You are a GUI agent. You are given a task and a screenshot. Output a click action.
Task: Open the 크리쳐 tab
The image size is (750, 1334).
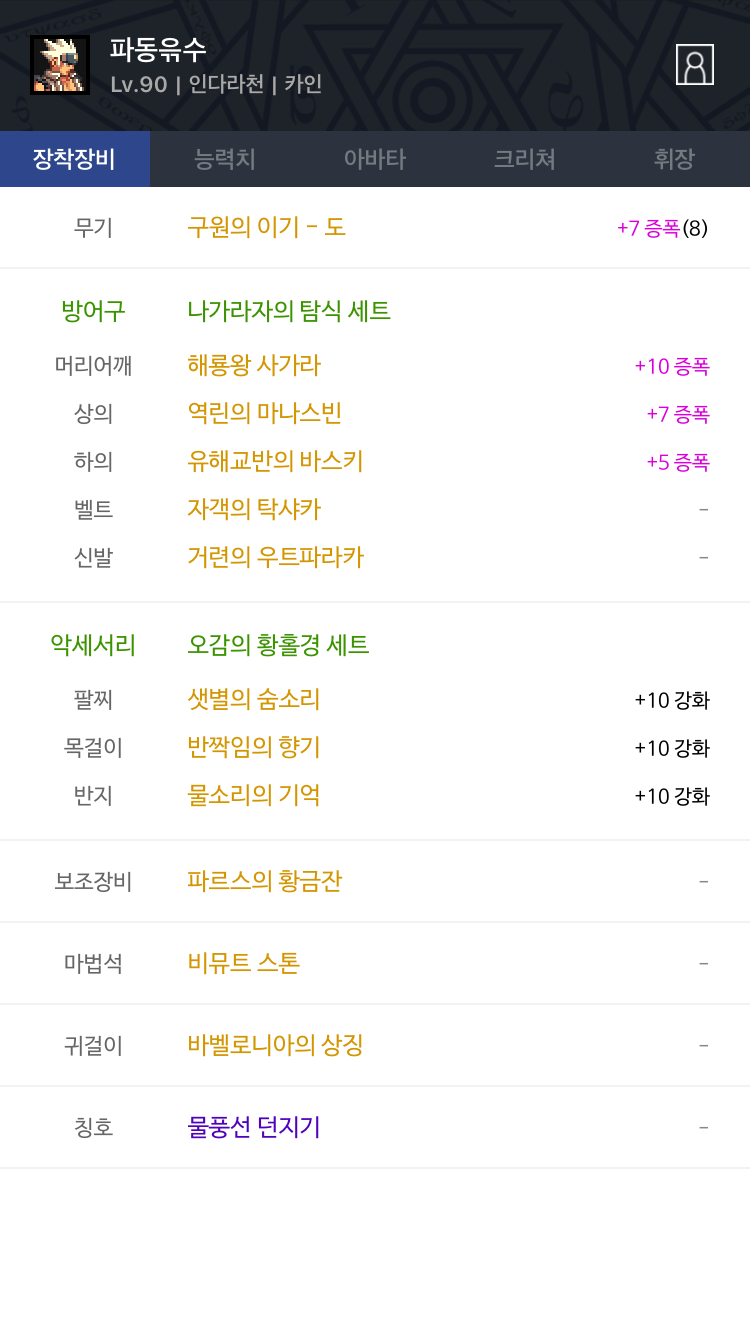point(525,159)
